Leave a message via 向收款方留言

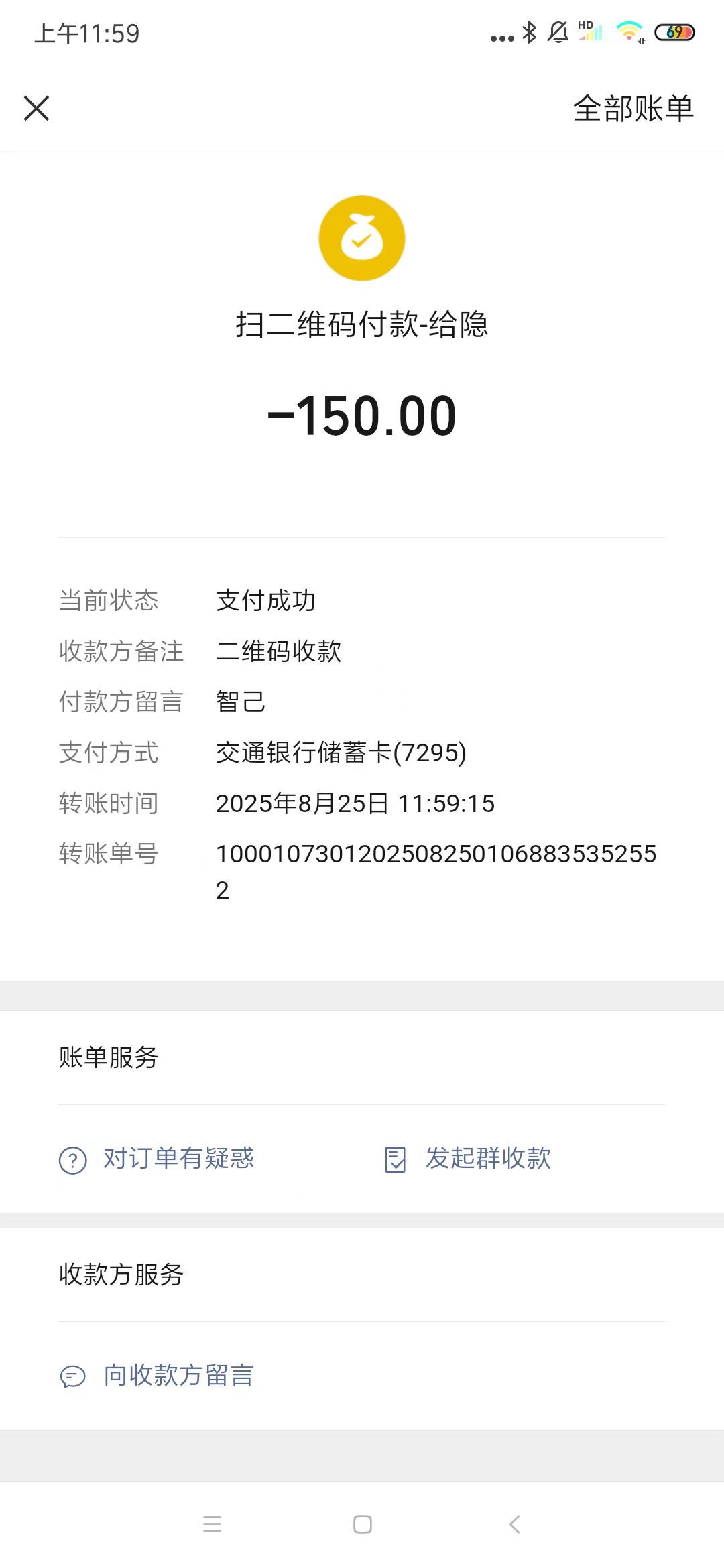tap(157, 1376)
